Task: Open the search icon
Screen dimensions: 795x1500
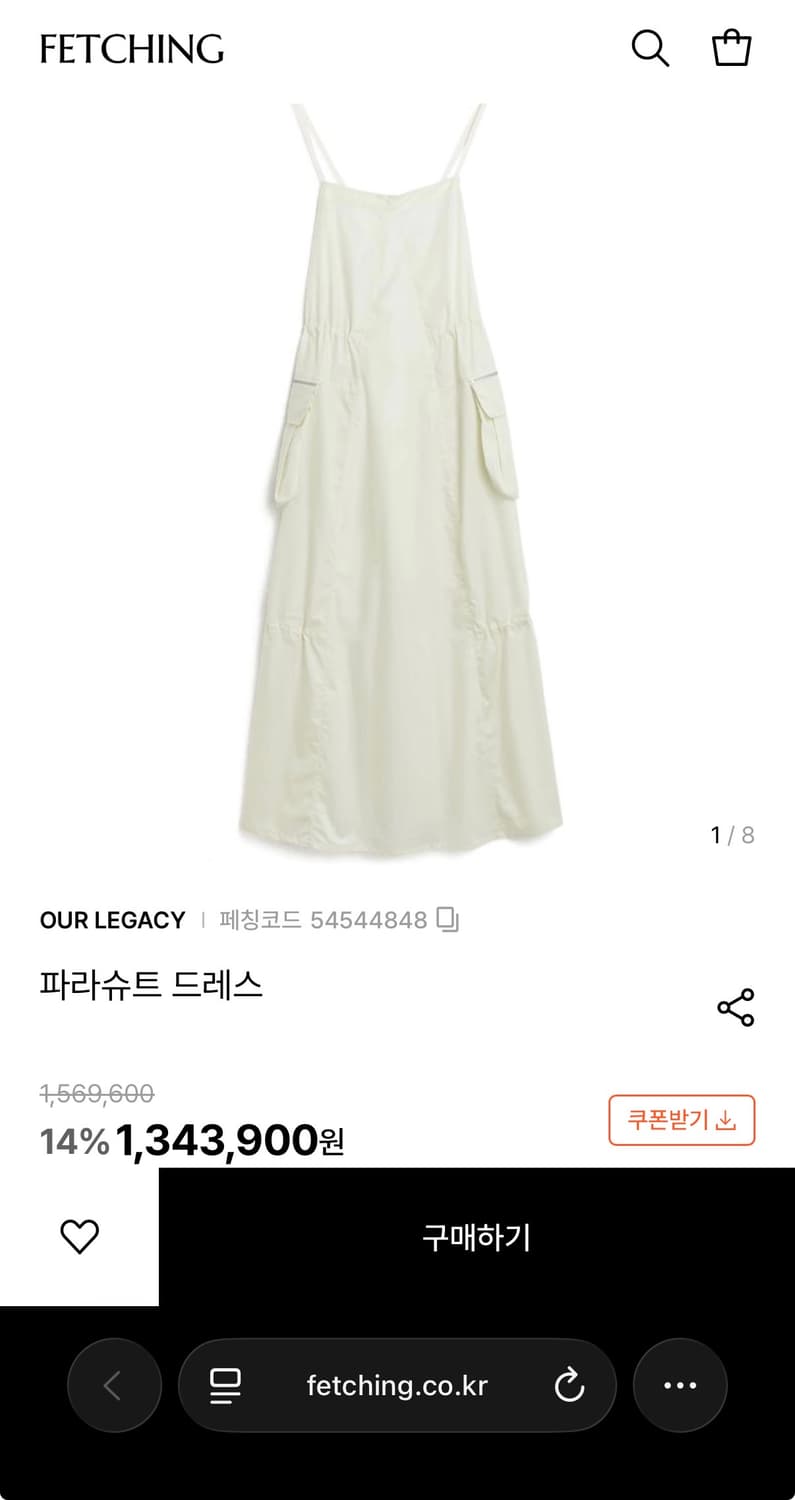Action: point(651,46)
